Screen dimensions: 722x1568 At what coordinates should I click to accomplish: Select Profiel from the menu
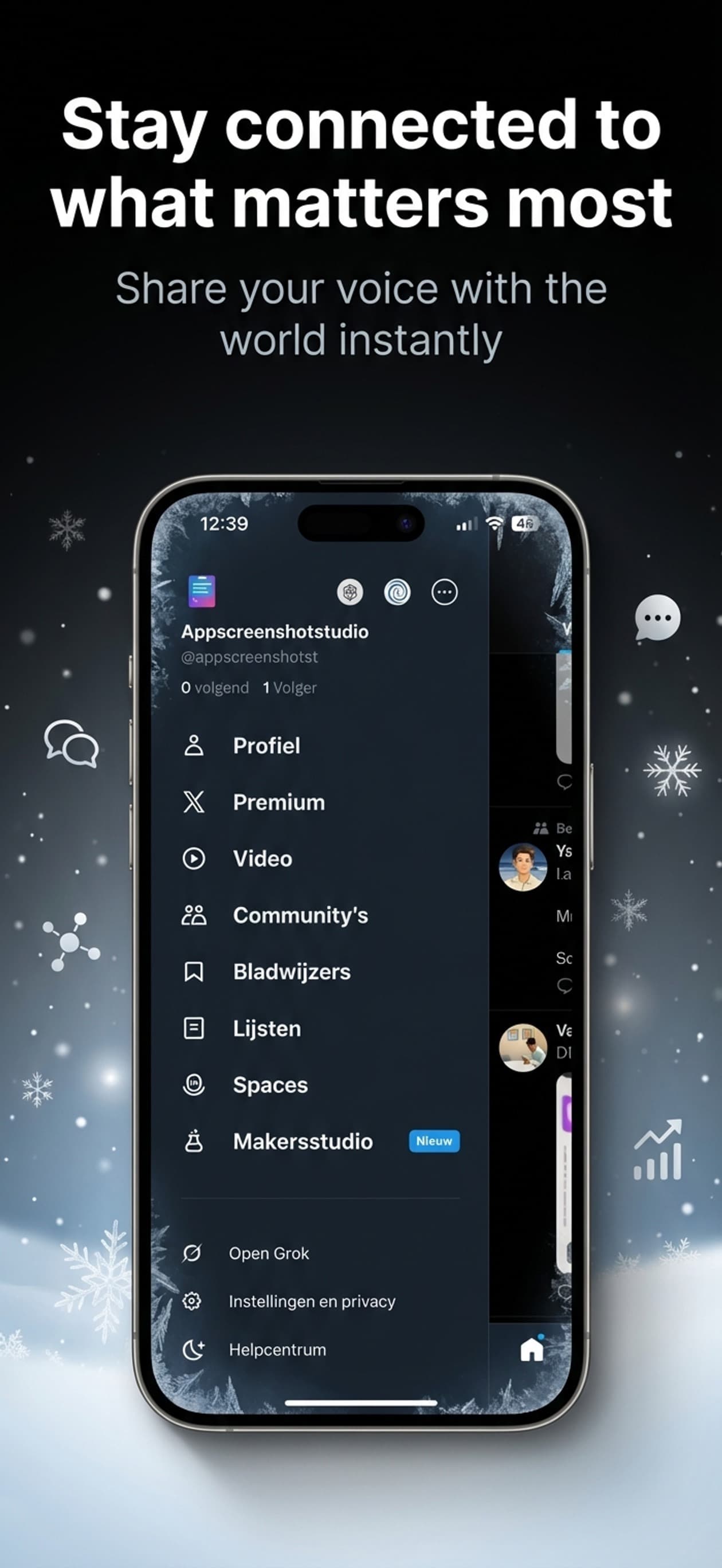(x=265, y=746)
